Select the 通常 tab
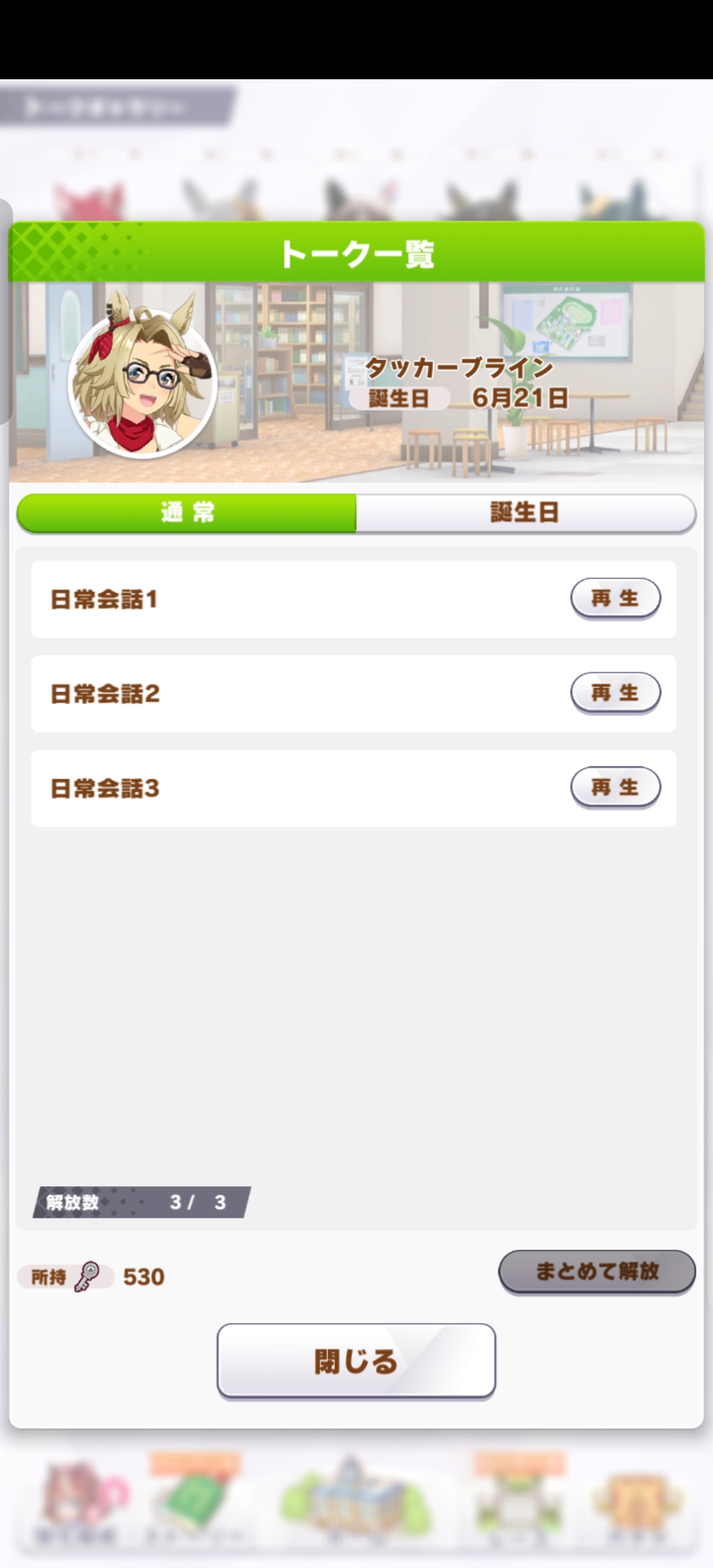713x1568 pixels. pyautogui.click(x=187, y=513)
